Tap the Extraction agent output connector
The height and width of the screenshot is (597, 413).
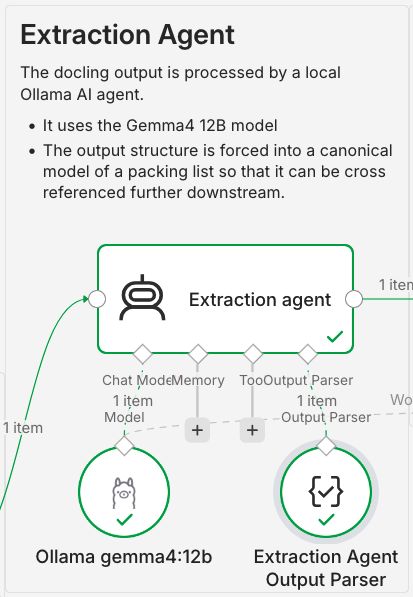pyautogui.click(x=354, y=299)
